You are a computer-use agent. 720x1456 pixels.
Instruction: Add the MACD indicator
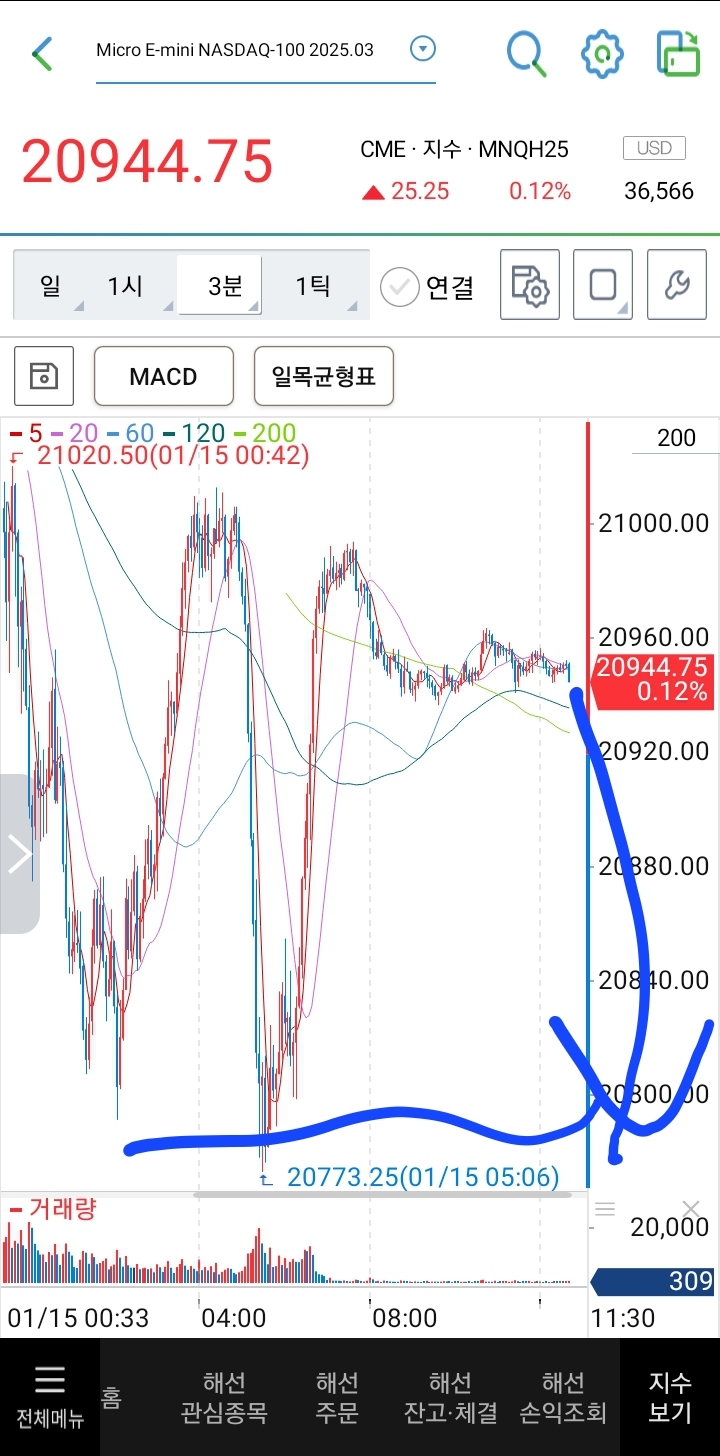click(x=164, y=376)
